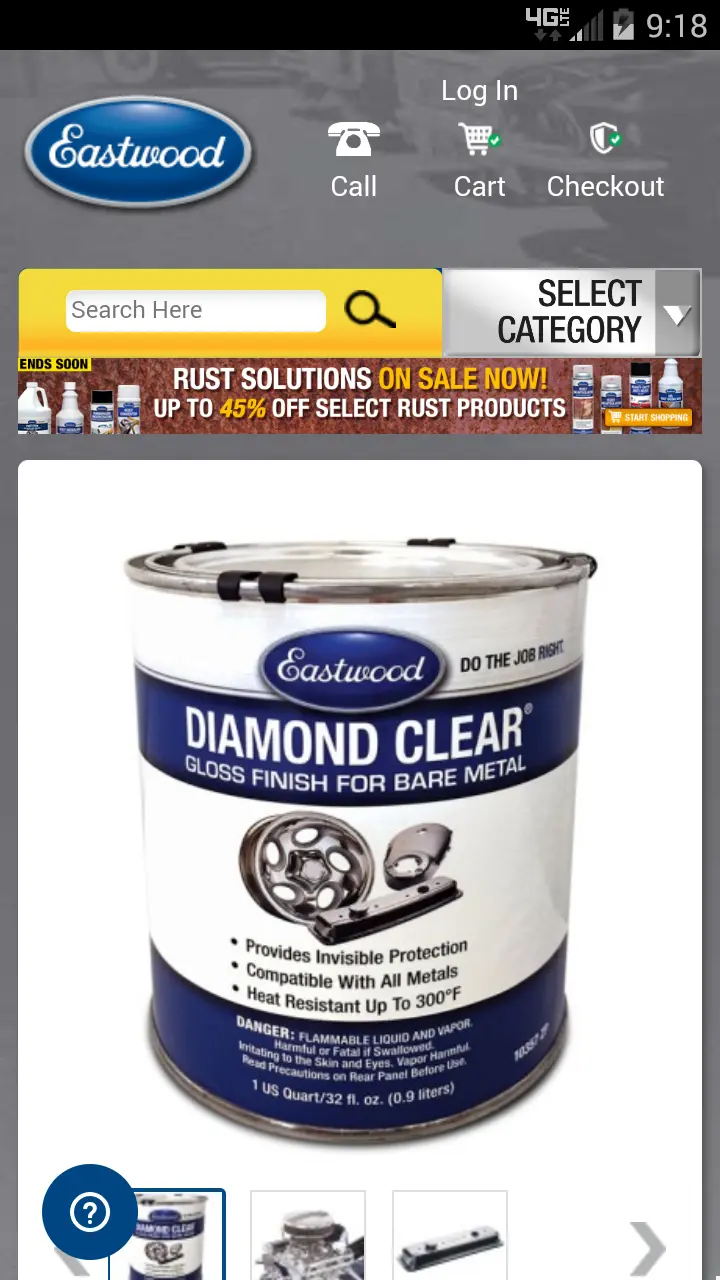Open the Log In link
The height and width of the screenshot is (1280, 720).
click(x=479, y=91)
